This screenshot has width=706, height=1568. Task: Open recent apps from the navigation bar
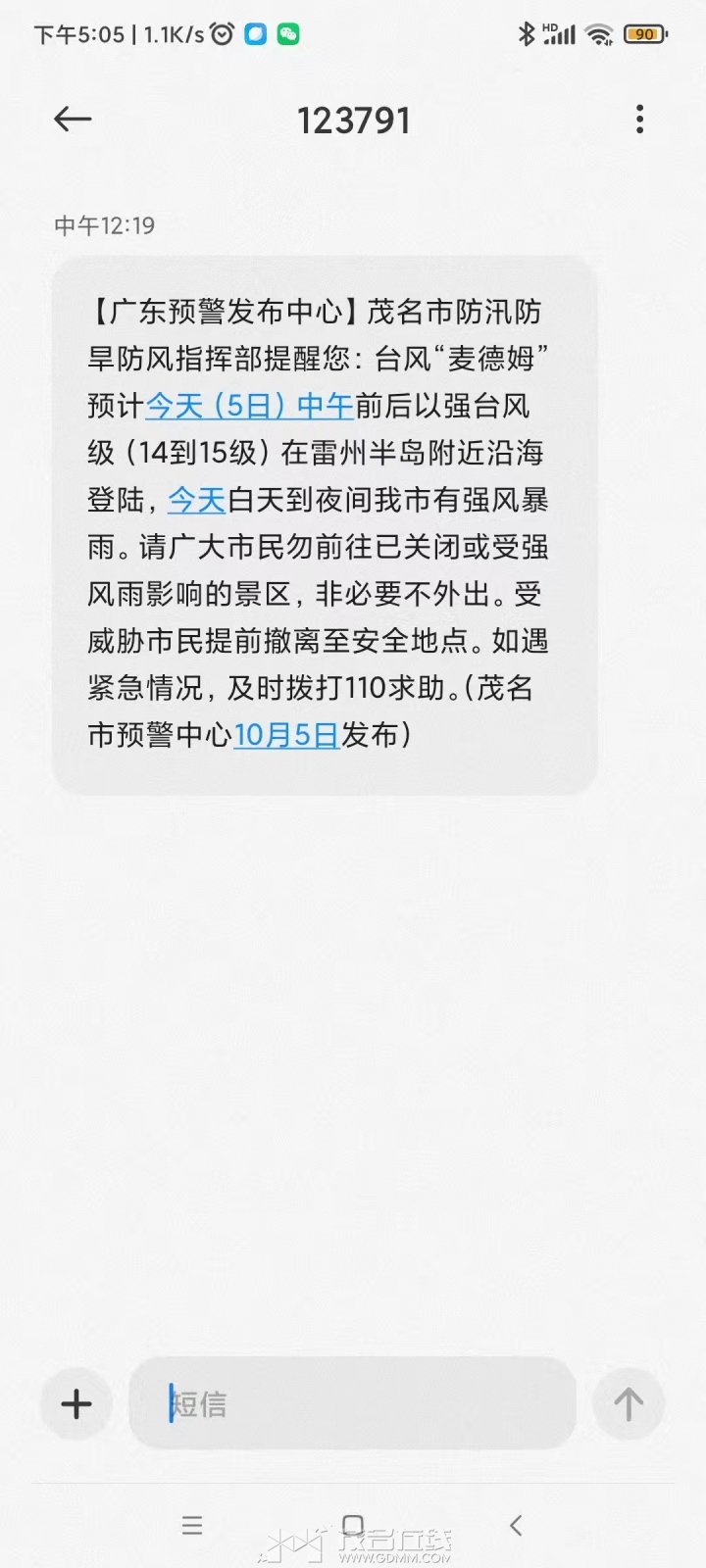point(192,1525)
